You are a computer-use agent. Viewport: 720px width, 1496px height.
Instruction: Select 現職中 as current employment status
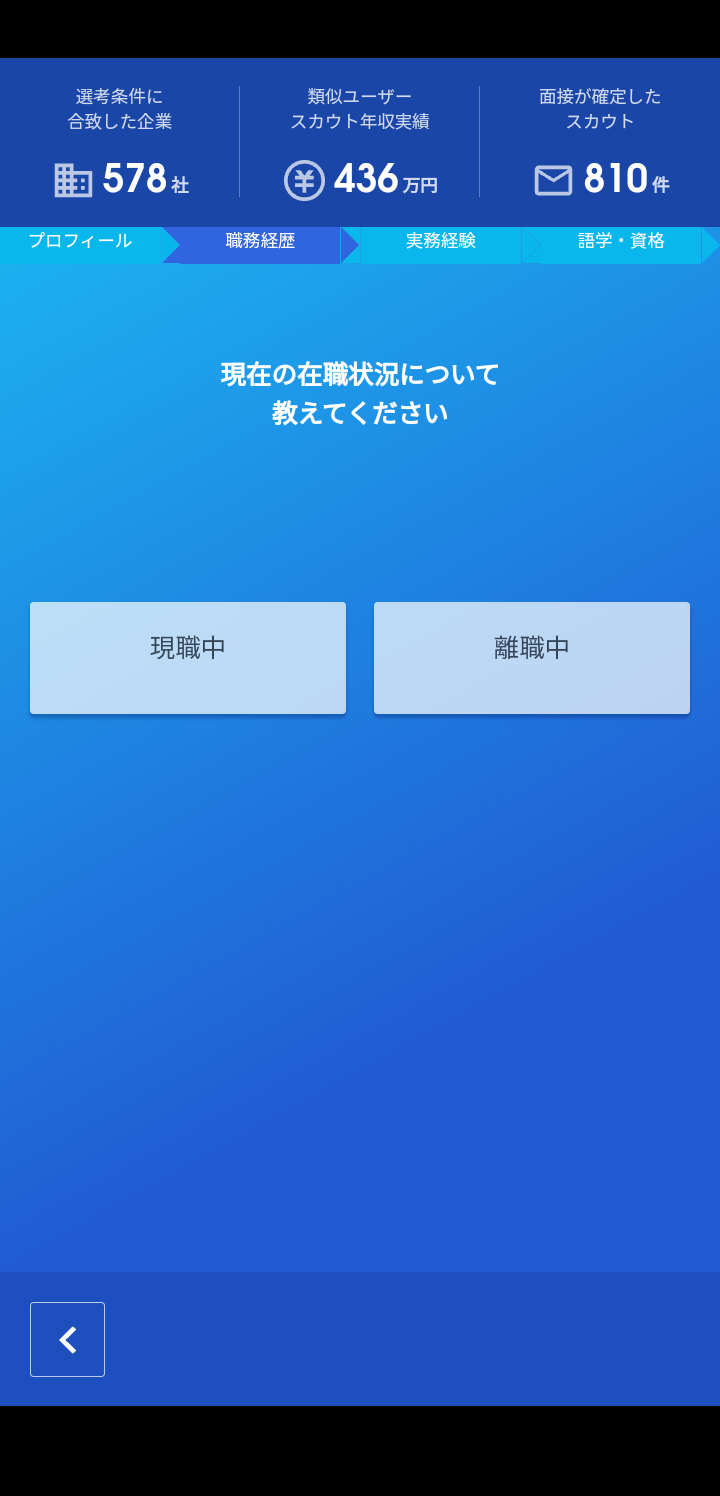coord(188,657)
